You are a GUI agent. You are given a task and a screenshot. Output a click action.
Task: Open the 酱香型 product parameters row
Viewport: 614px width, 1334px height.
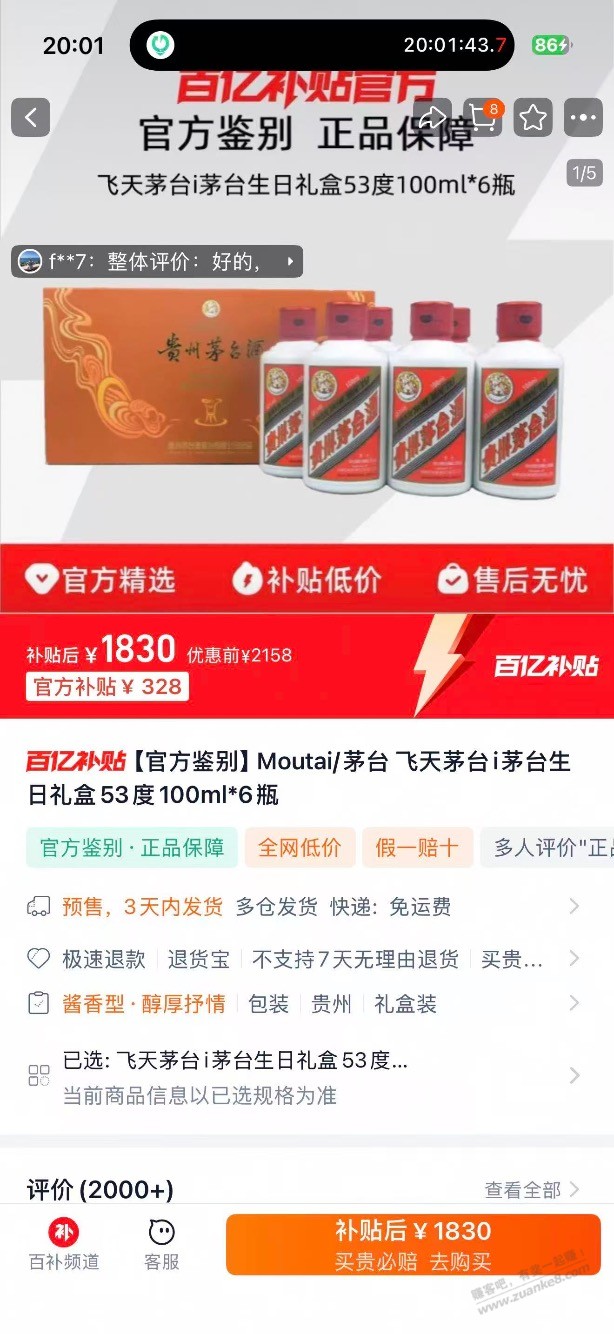pyautogui.click(x=300, y=1004)
